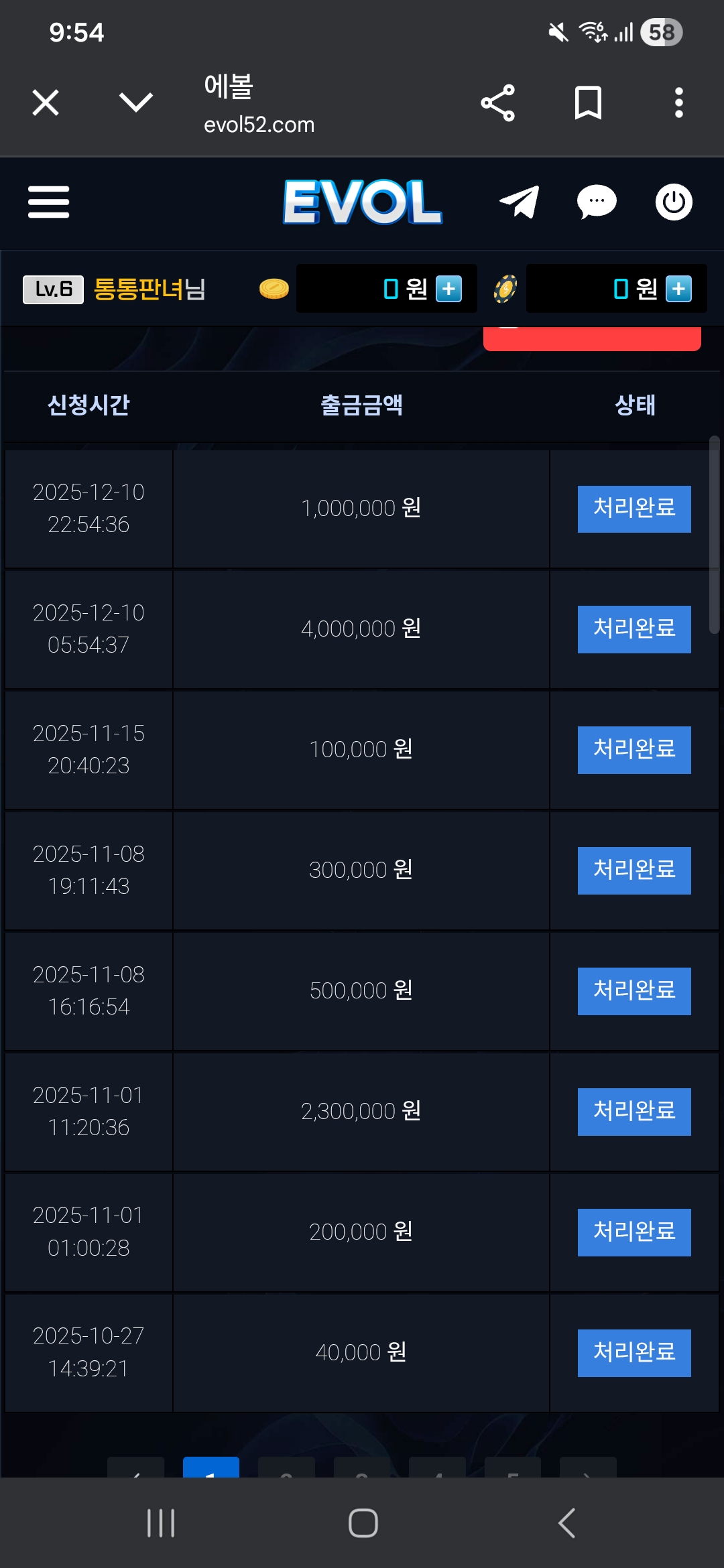
Task: Click the power logout icon
Action: (674, 202)
